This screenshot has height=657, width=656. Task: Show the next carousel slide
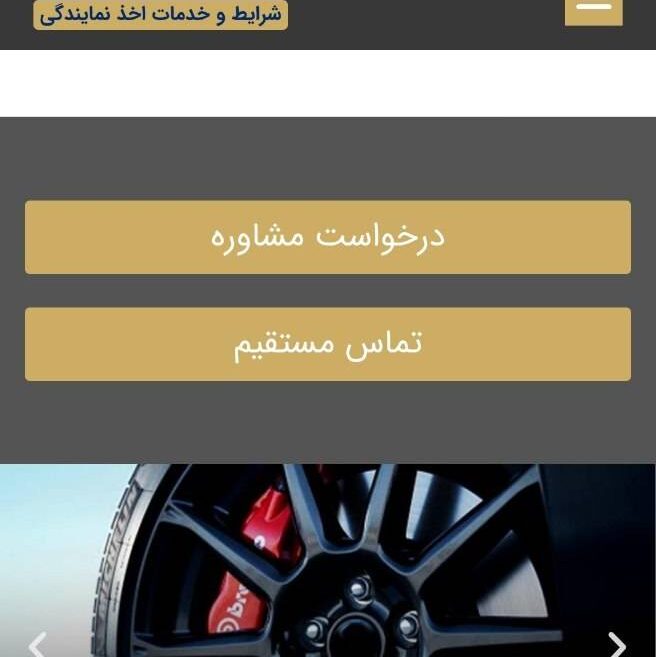pos(617,643)
